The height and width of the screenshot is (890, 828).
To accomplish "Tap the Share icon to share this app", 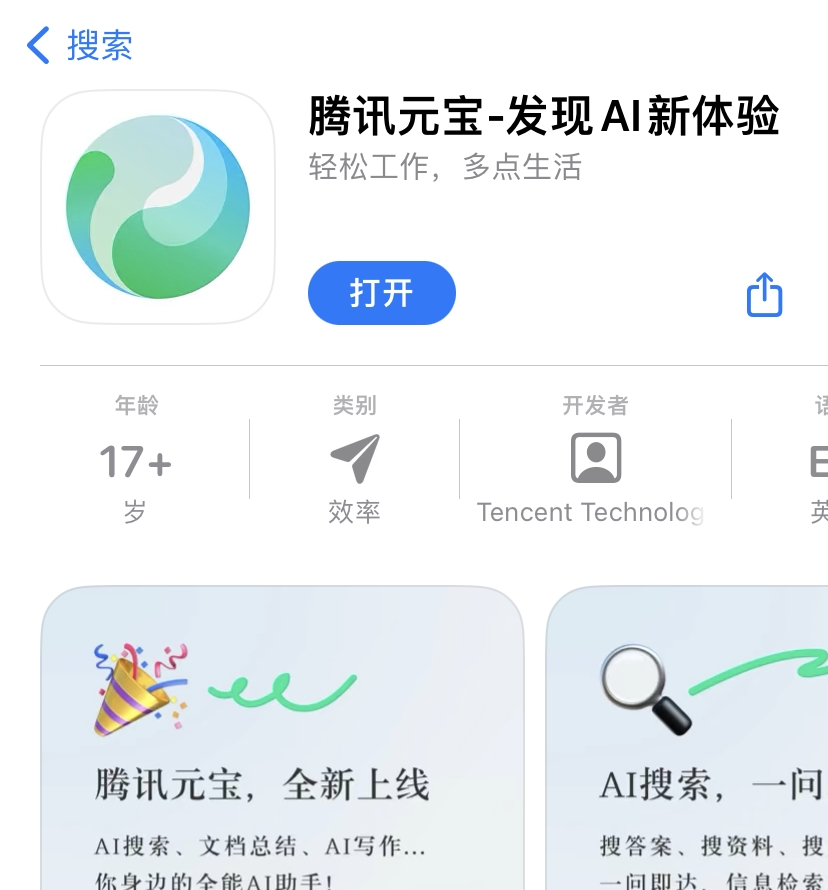I will tap(764, 293).
